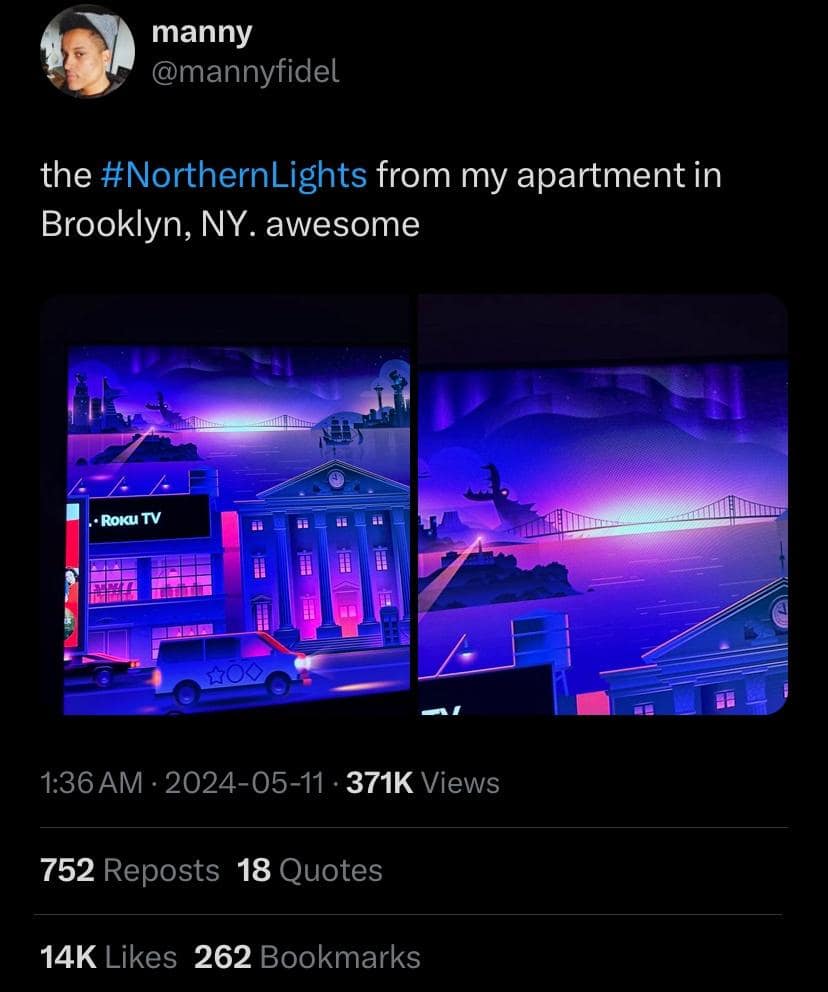Screen dimensions: 828x992
Task: View the 18 Quotes of this post
Action: [307, 870]
